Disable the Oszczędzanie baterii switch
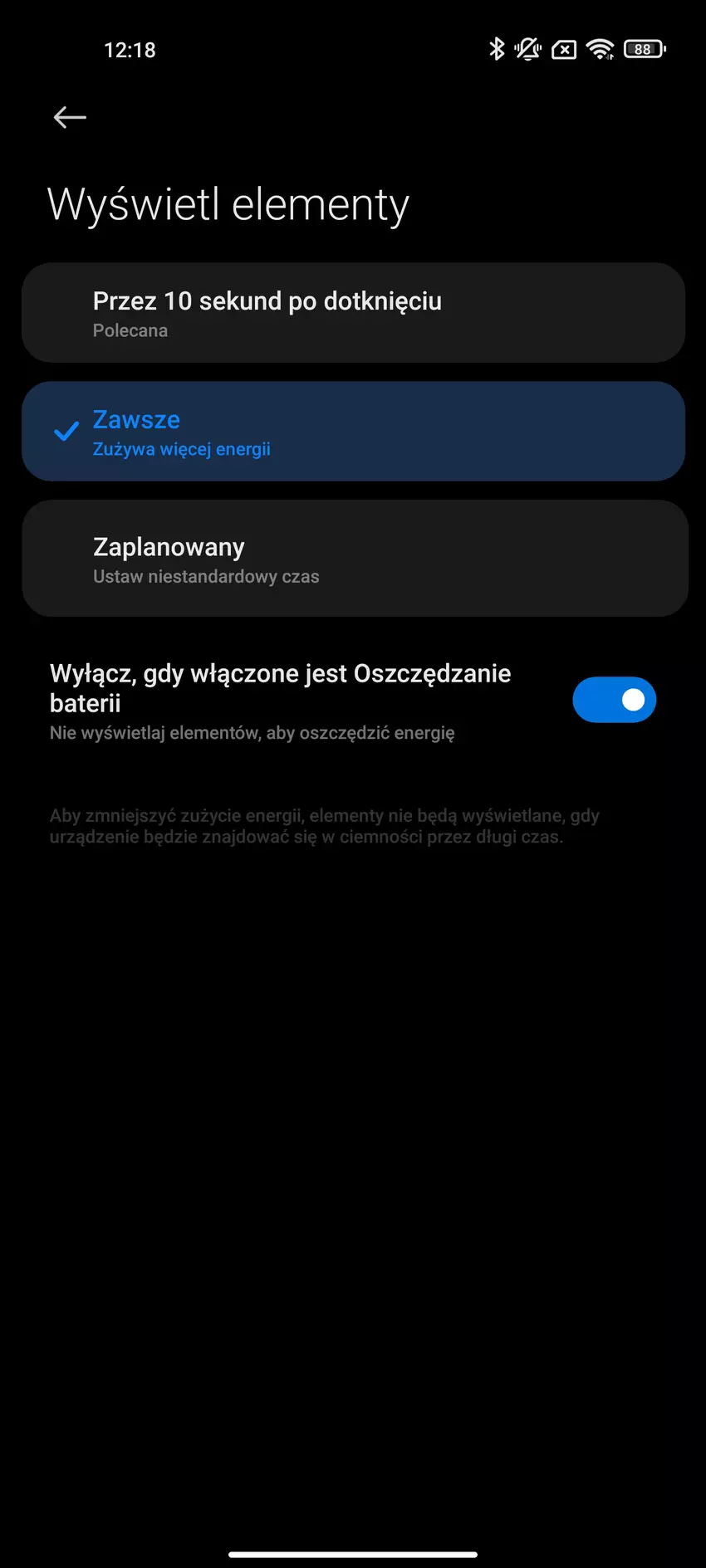The image size is (706, 1568). 614,700
